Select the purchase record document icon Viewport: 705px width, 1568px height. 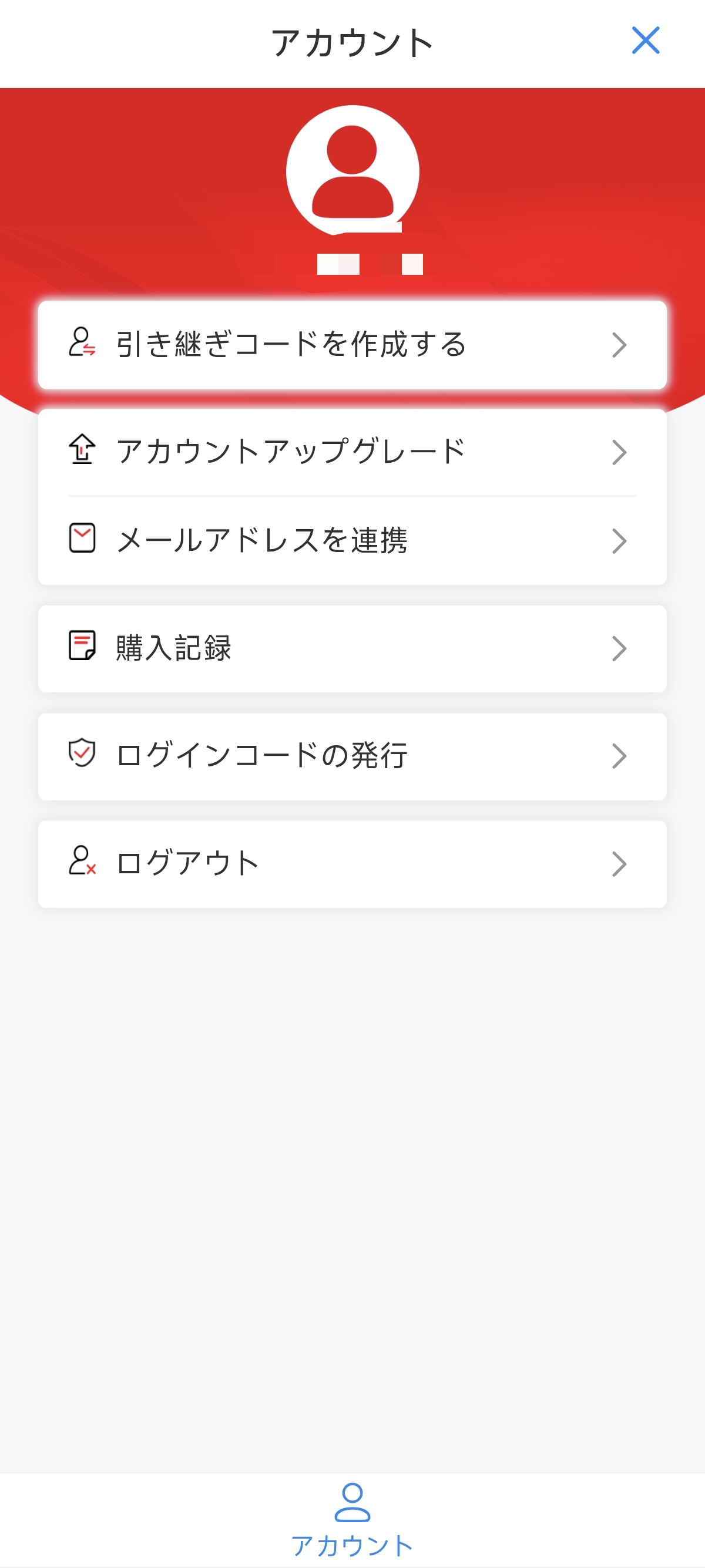pyautogui.click(x=83, y=648)
